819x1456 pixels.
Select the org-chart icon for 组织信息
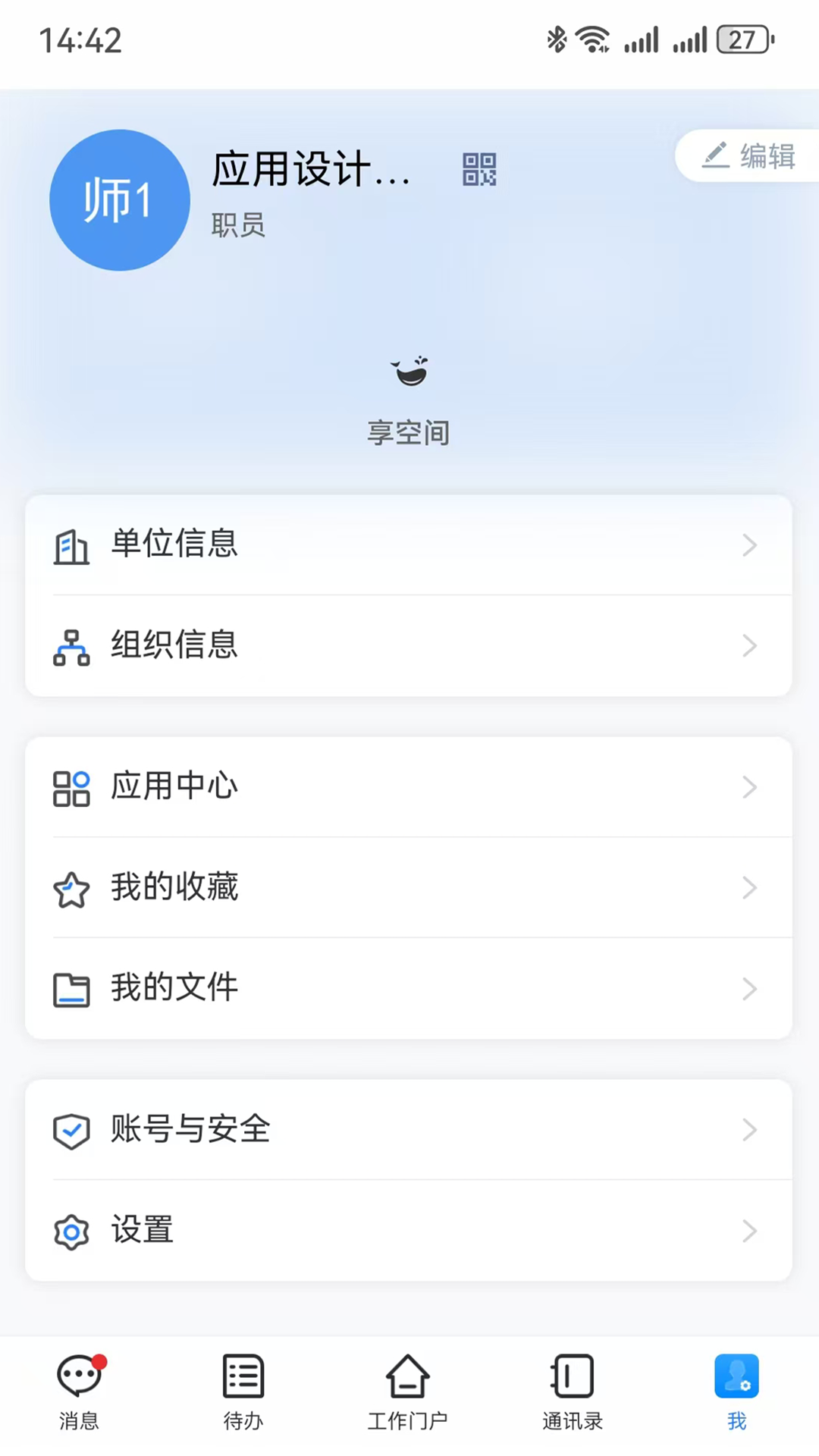[71, 646]
